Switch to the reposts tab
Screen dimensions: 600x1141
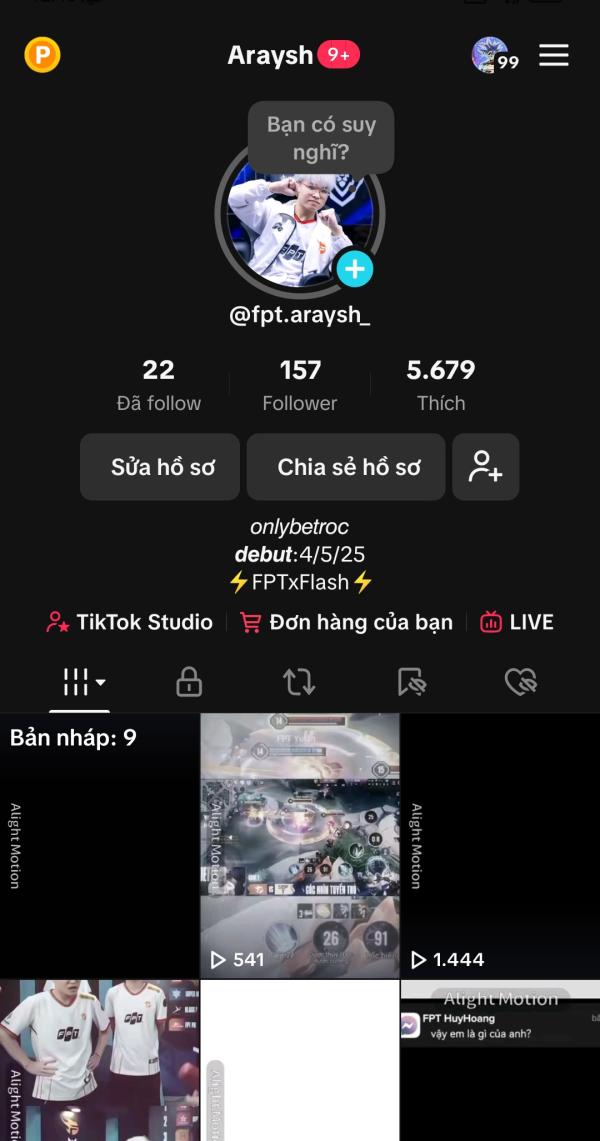pos(299,682)
